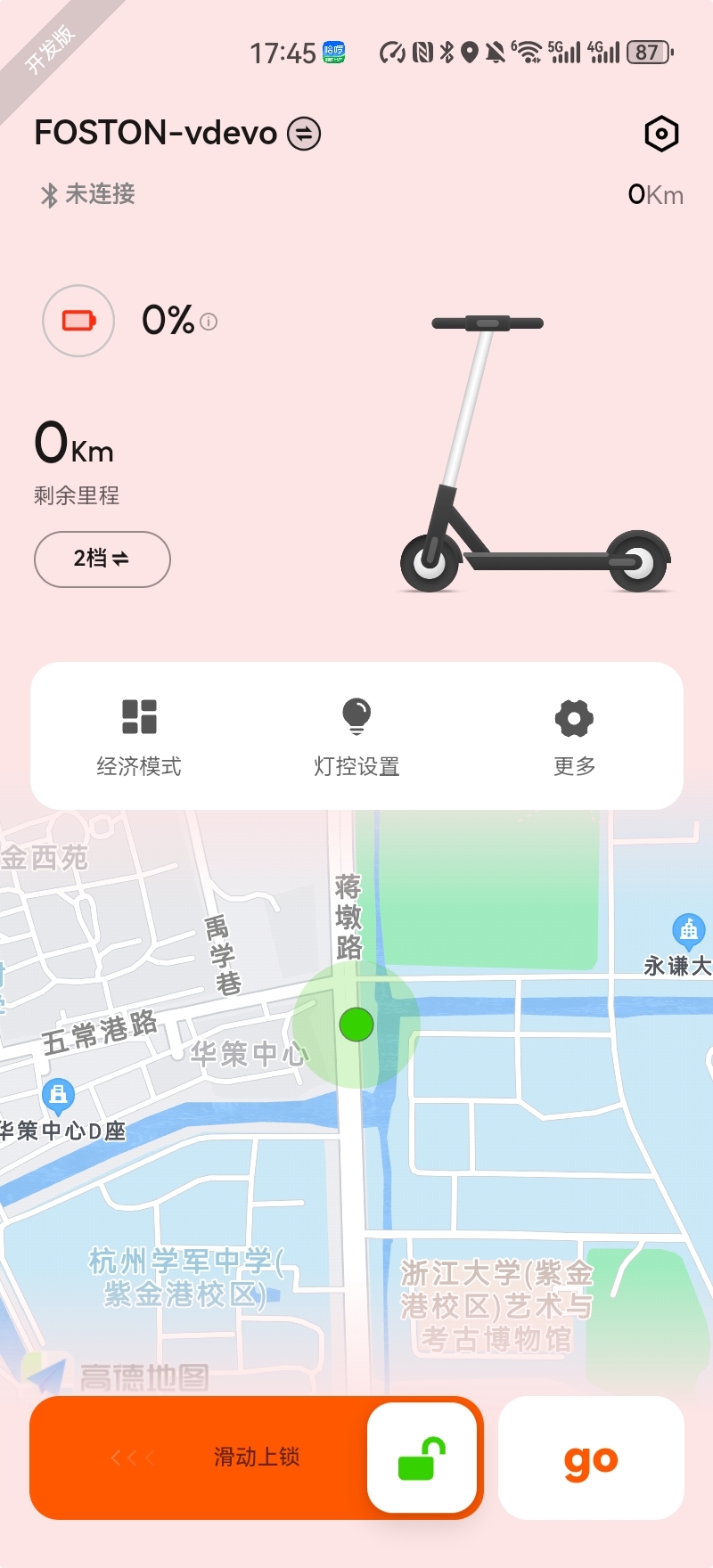713x1568 pixels.
Task: Tap the green location dot on map
Action: pos(356,1025)
